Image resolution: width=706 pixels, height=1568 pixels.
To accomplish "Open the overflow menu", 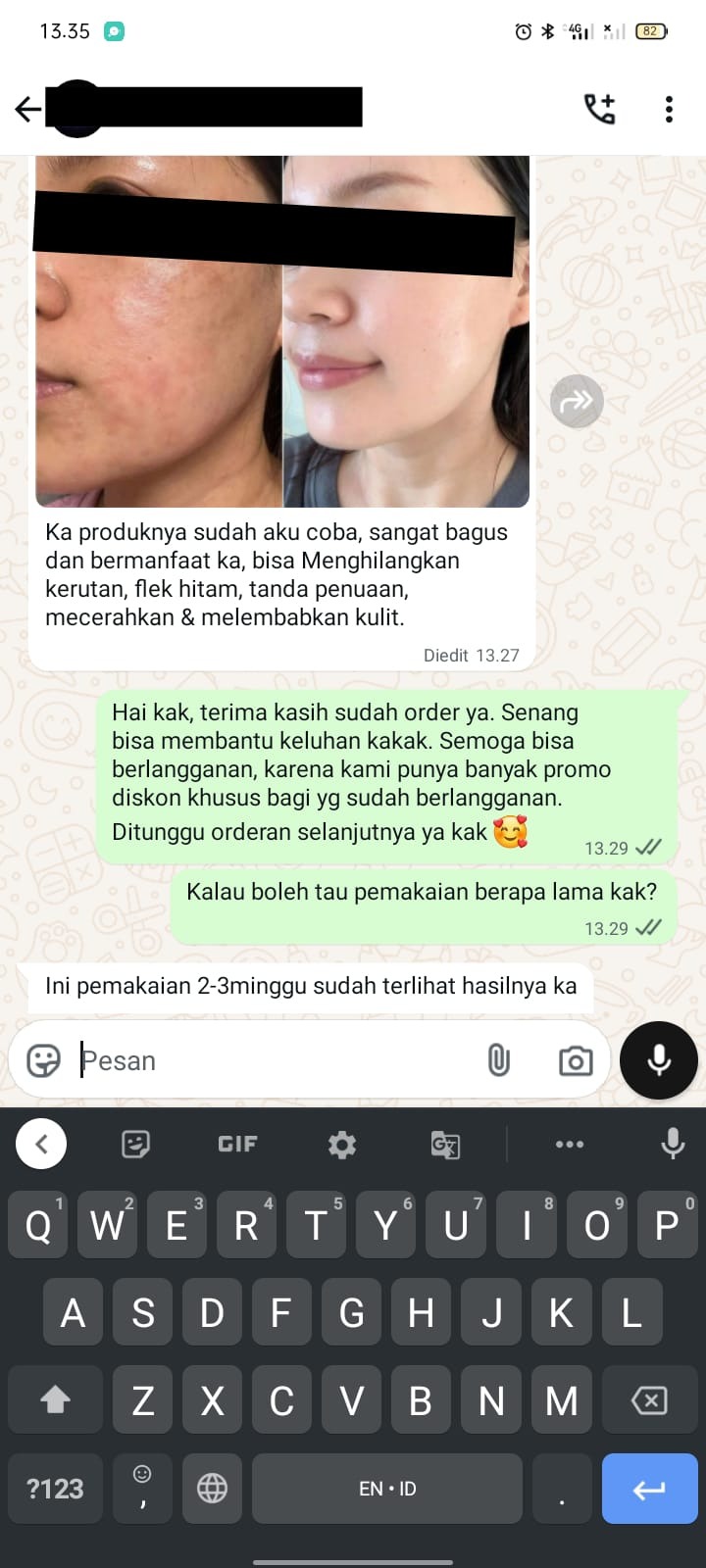I will (669, 109).
